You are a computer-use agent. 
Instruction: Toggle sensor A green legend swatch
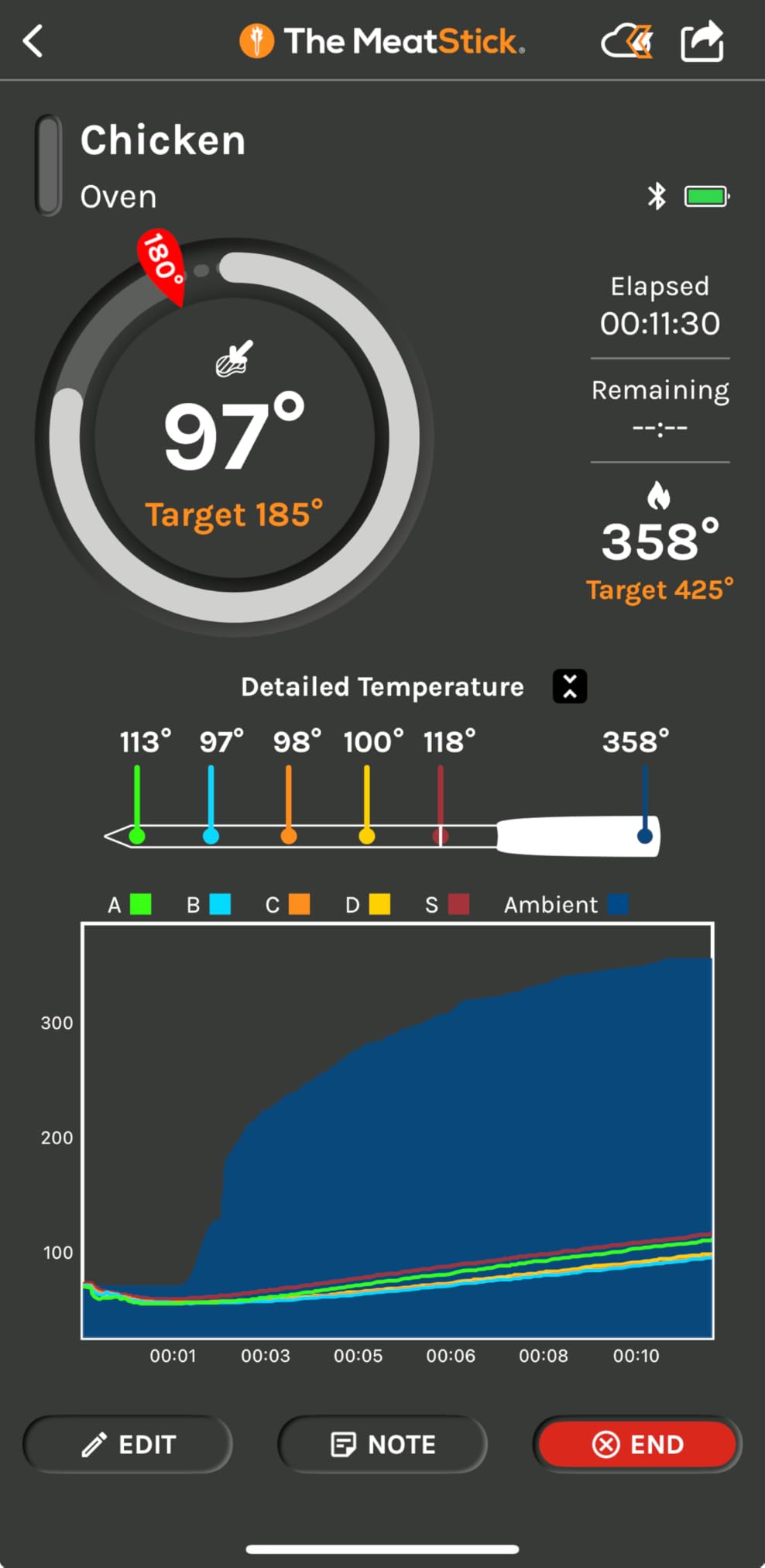(141, 903)
